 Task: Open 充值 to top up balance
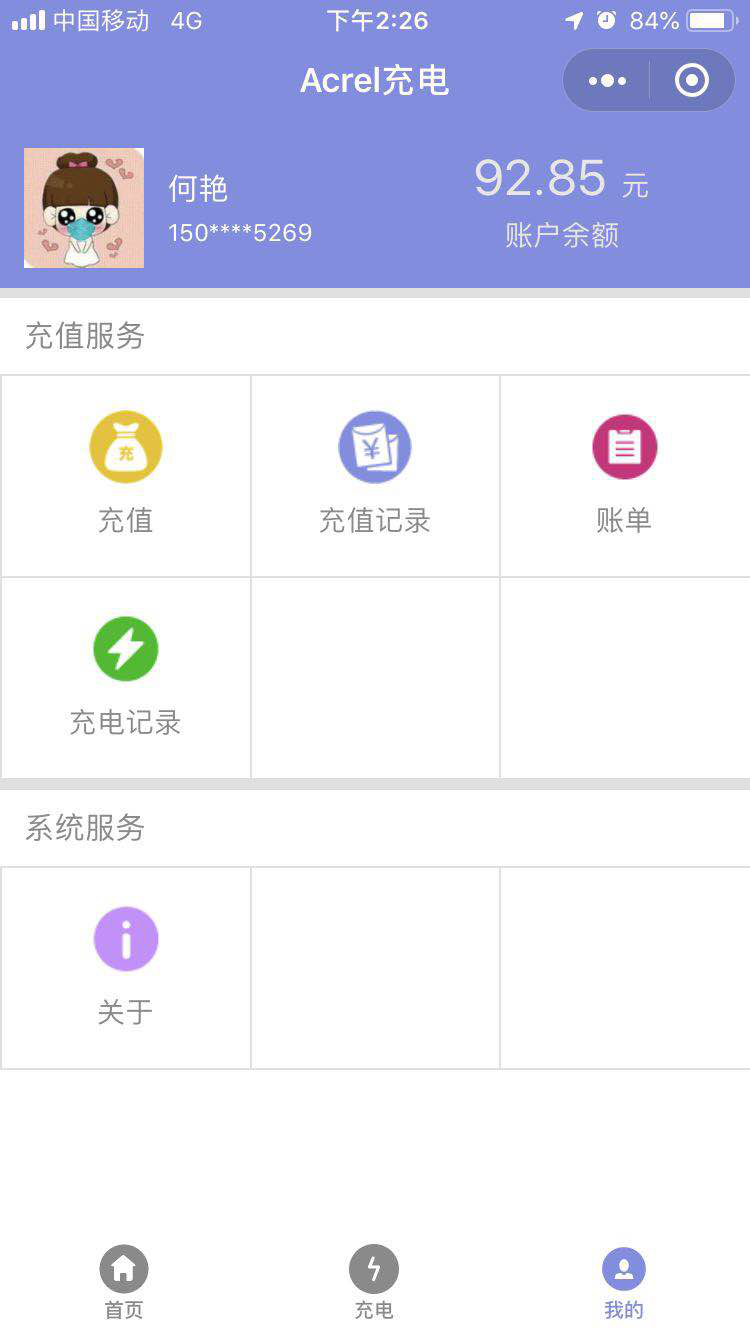[x=126, y=476]
